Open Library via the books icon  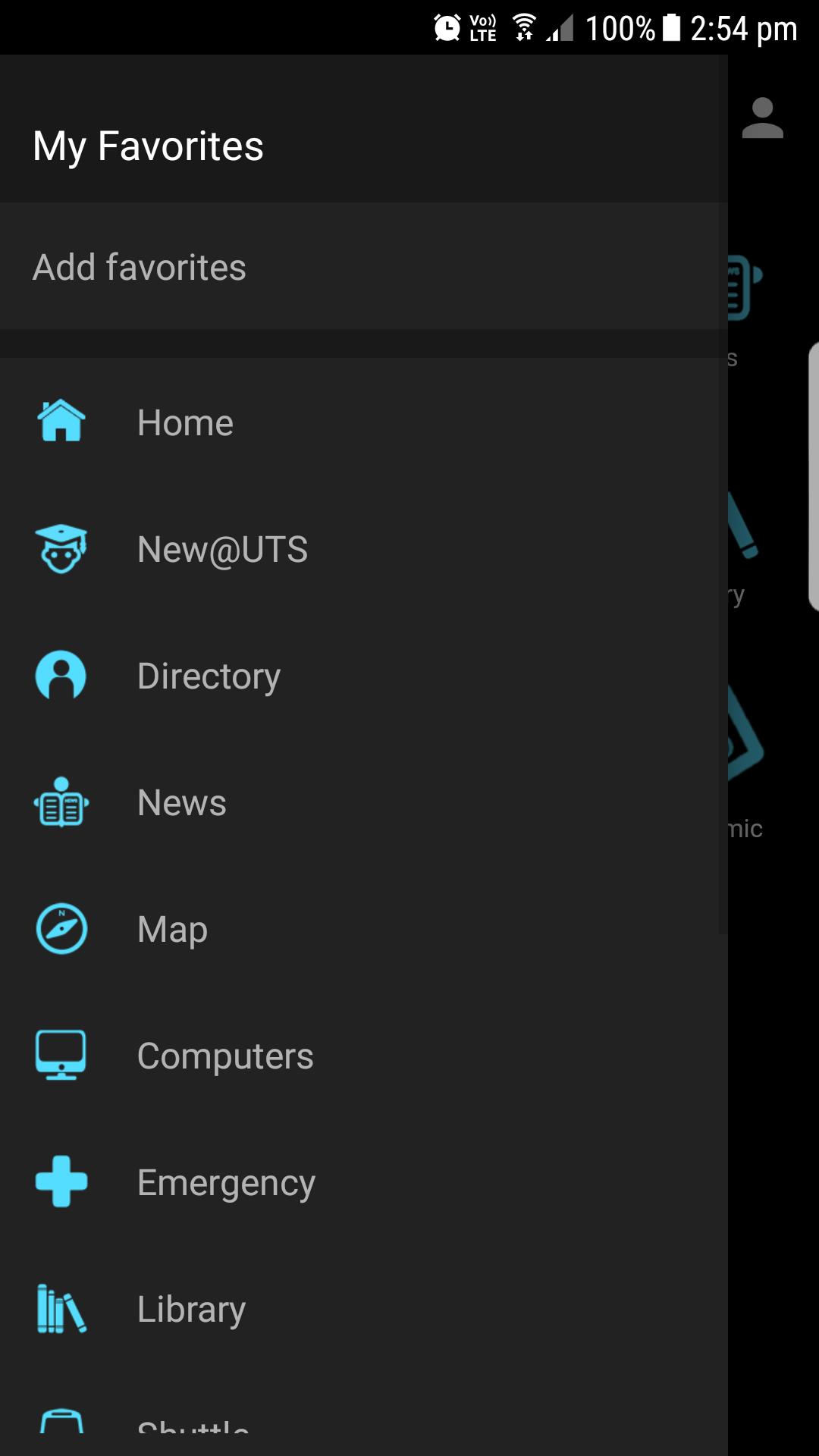pyautogui.click(x=61, y=1307)
